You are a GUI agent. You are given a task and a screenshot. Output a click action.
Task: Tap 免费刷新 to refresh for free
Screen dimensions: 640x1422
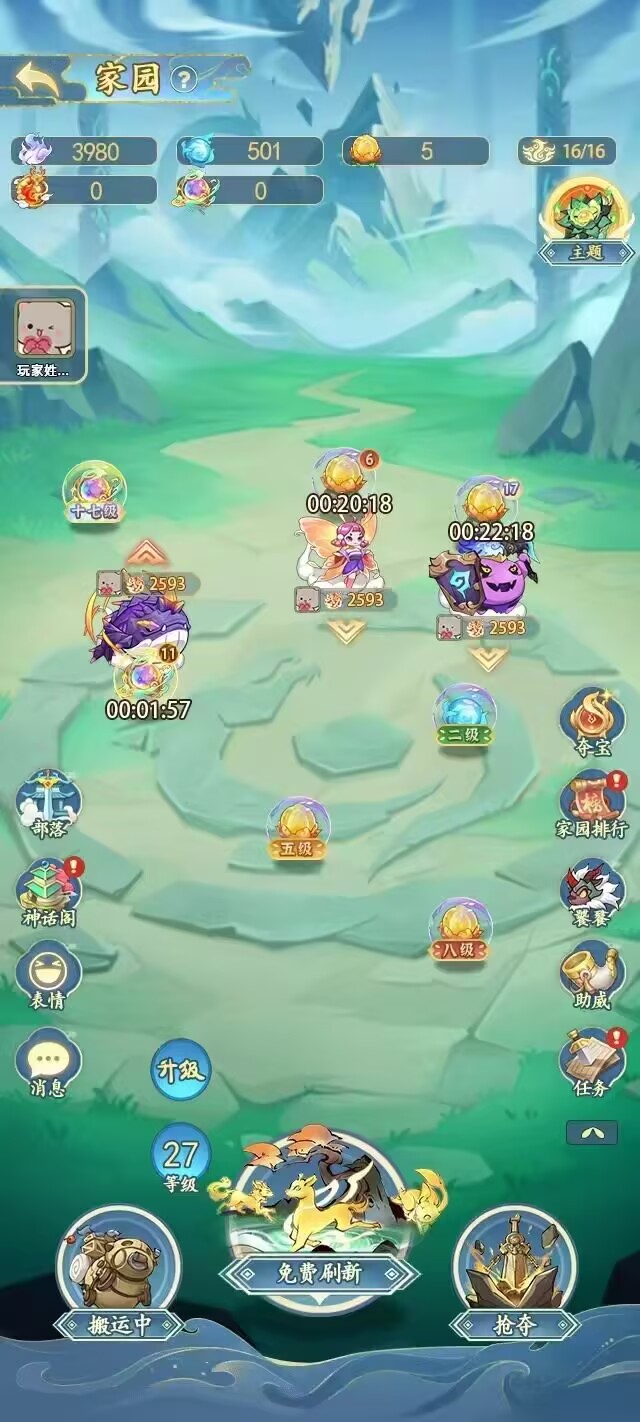[320, 1270]
